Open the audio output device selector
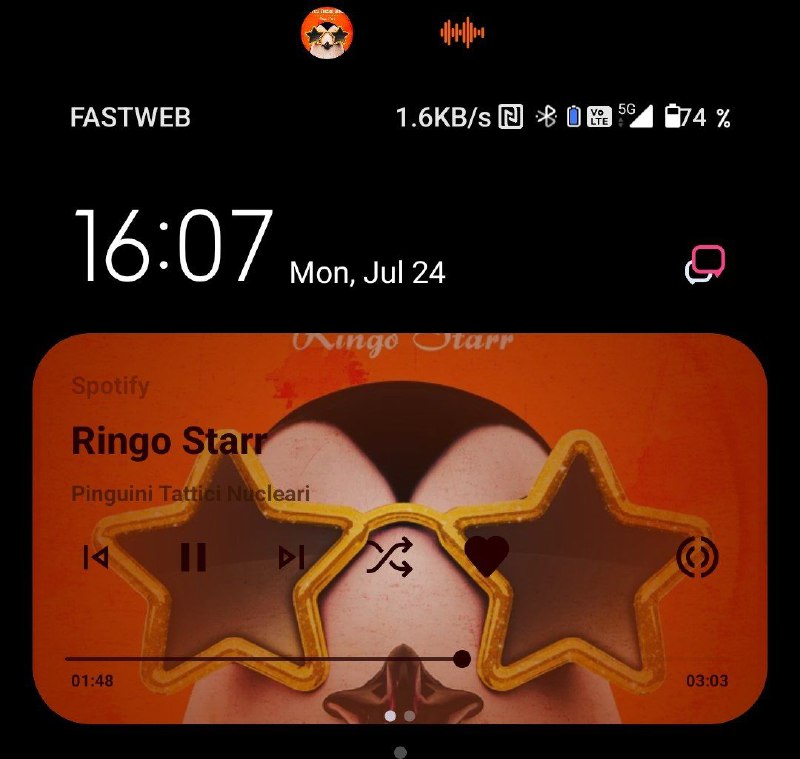 point(697,556)
